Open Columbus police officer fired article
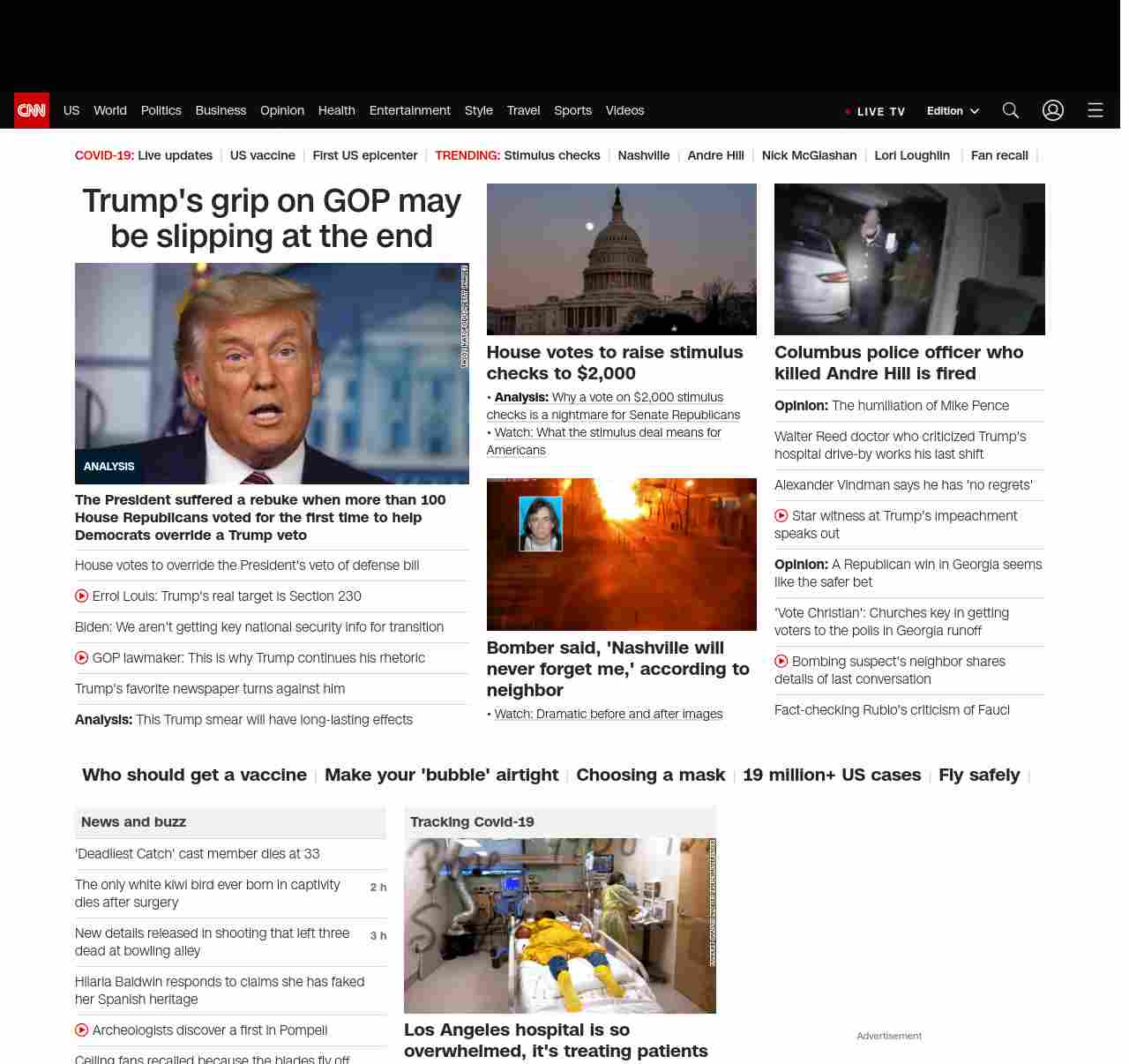 (898, 363)
